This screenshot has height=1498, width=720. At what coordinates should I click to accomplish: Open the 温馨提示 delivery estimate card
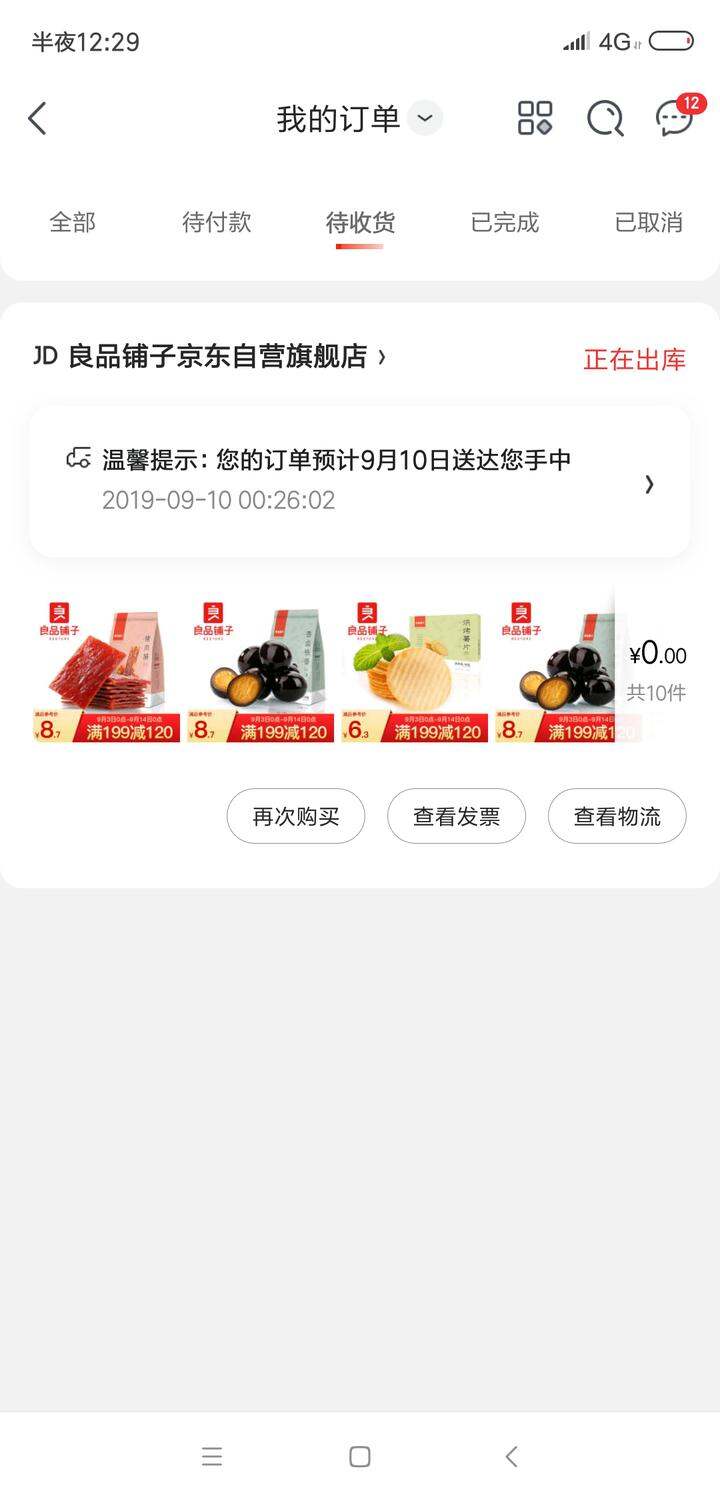coord(360,481)
